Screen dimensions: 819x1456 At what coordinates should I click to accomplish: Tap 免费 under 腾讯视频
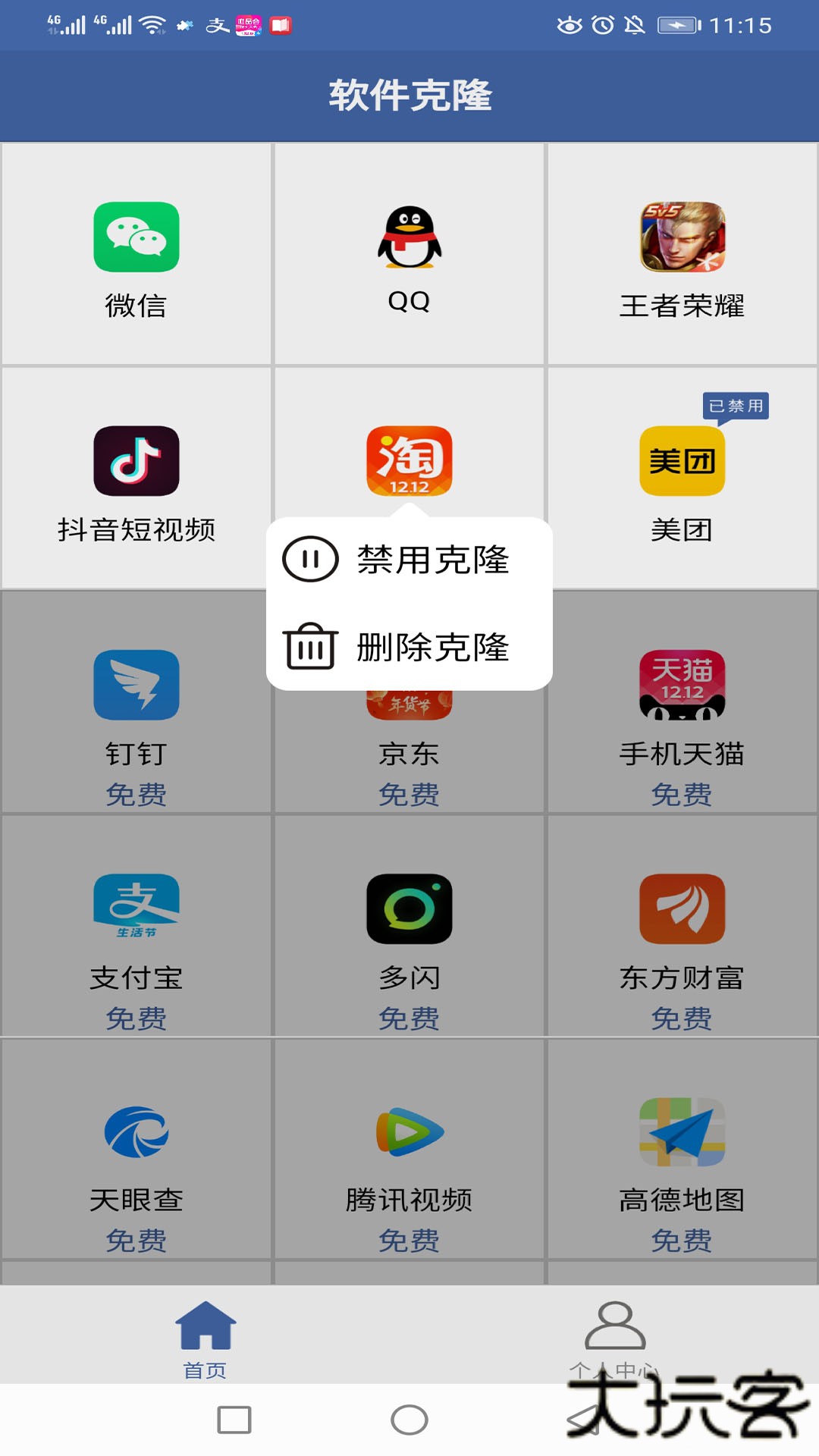point(408,1241)
